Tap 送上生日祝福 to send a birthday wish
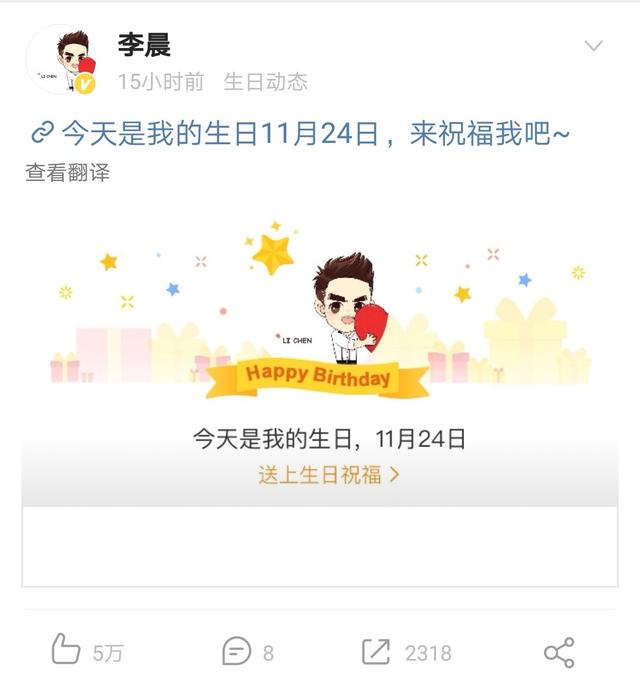Viewport: 640px width, 695px height. click(328, 475)
